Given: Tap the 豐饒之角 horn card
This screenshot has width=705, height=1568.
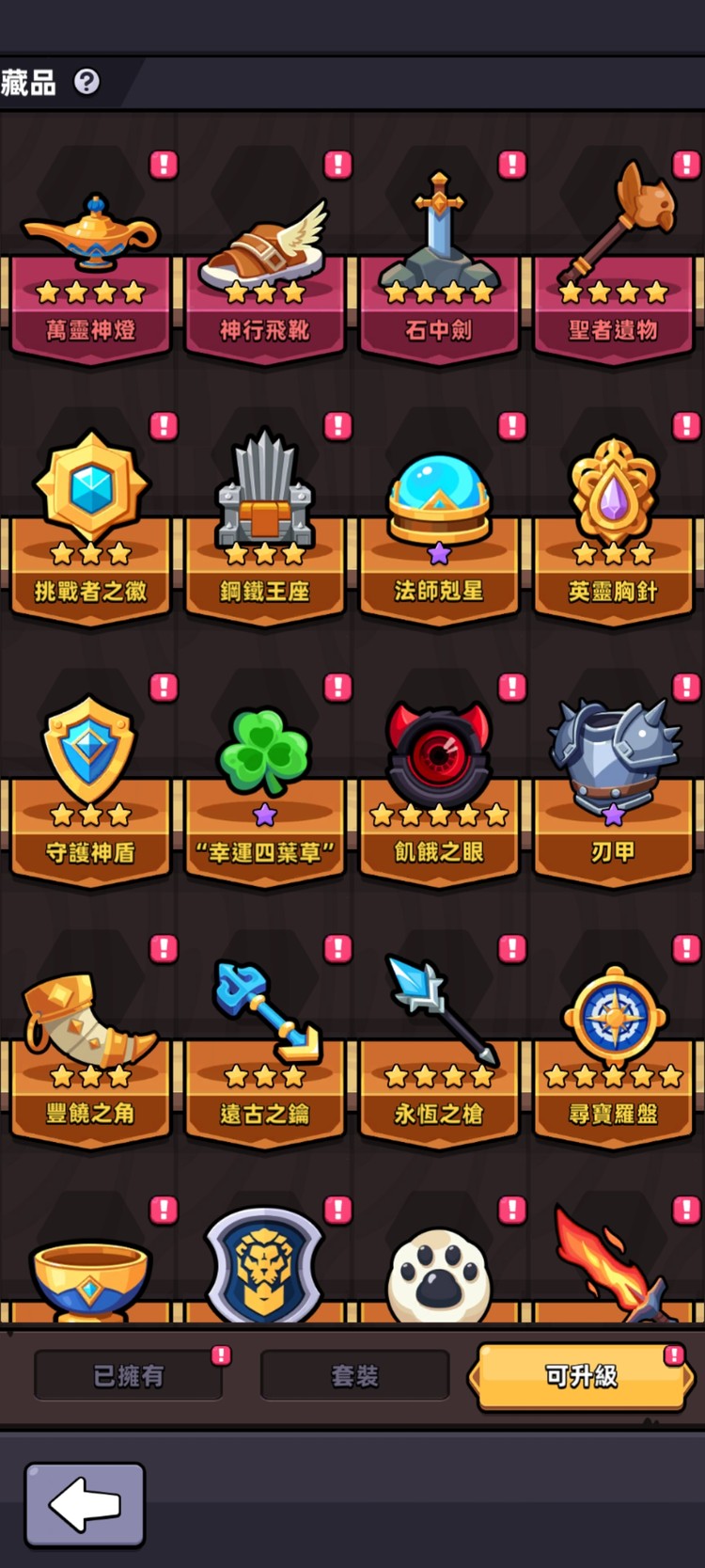Looking at the screenshot, I should pyautogui.click(x=90, y=1046).
